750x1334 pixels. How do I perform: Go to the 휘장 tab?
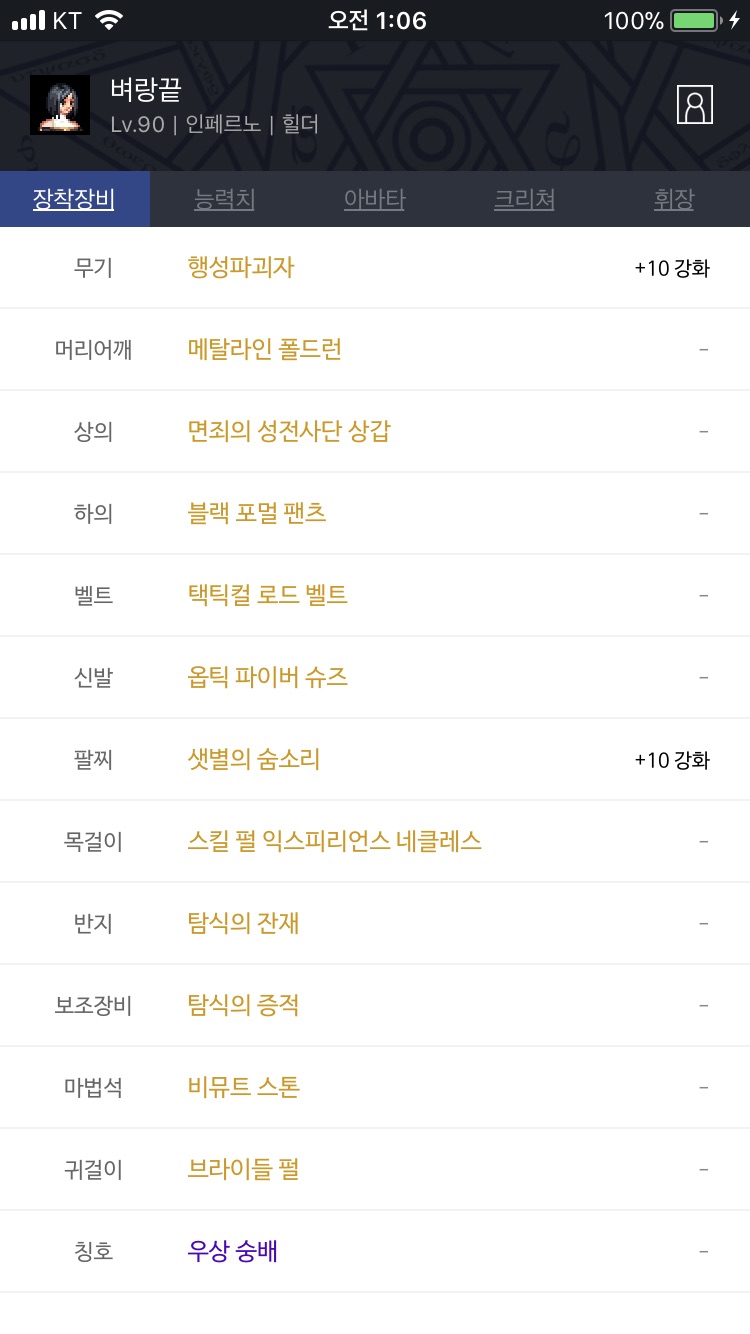[674, 199]
